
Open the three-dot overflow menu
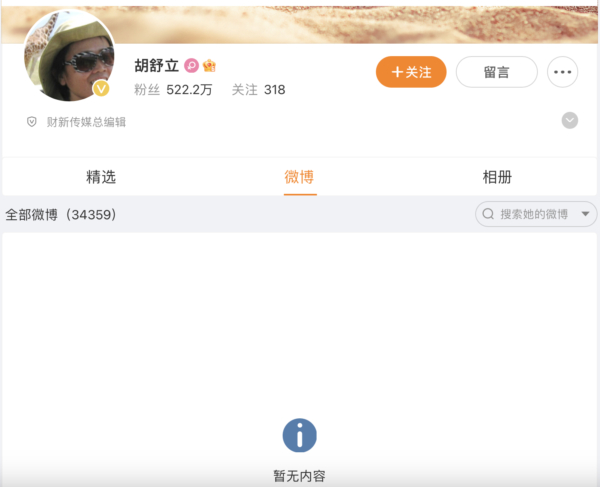[563, 72]
